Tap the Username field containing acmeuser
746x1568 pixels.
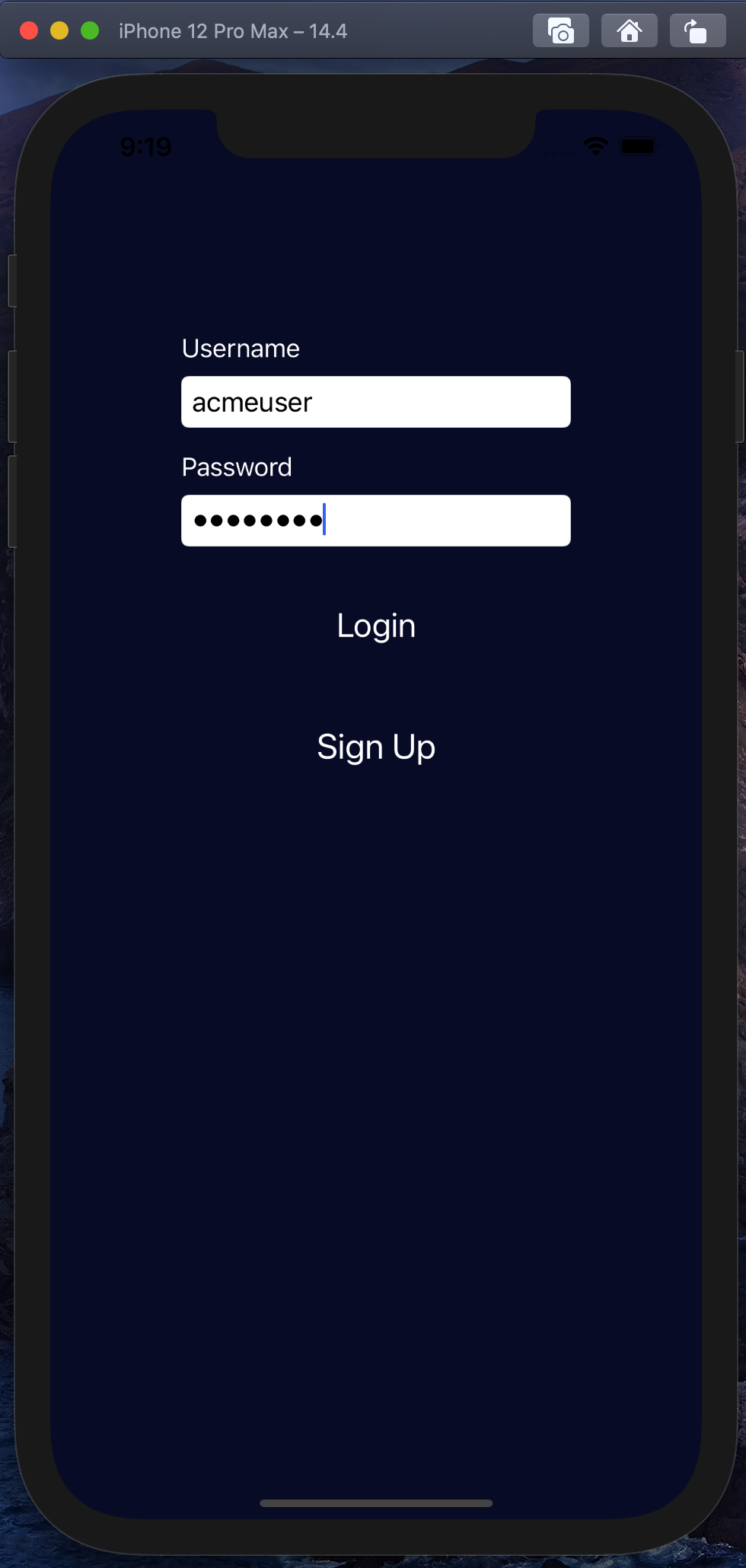click(x=375, y=402)
